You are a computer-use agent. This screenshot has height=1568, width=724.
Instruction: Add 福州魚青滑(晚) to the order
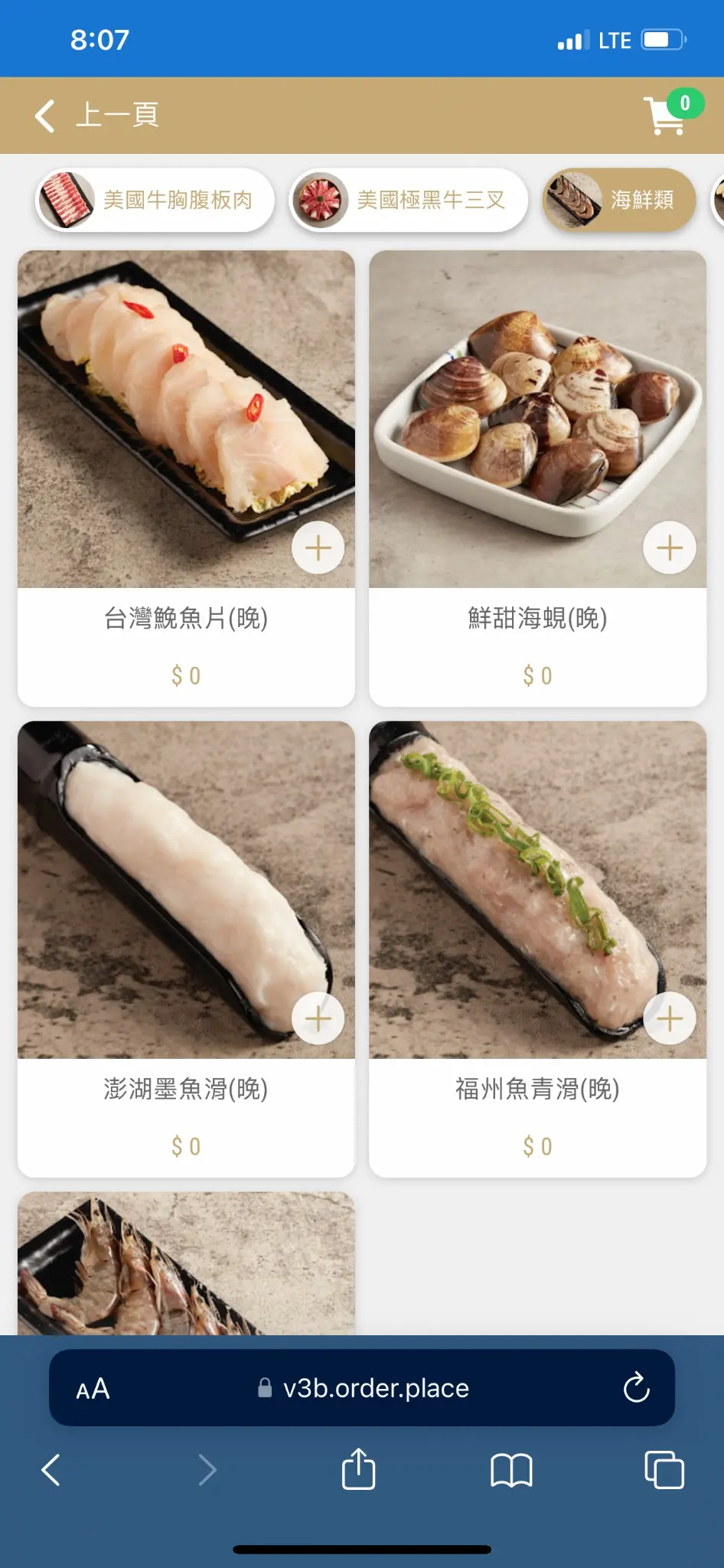669,1018
